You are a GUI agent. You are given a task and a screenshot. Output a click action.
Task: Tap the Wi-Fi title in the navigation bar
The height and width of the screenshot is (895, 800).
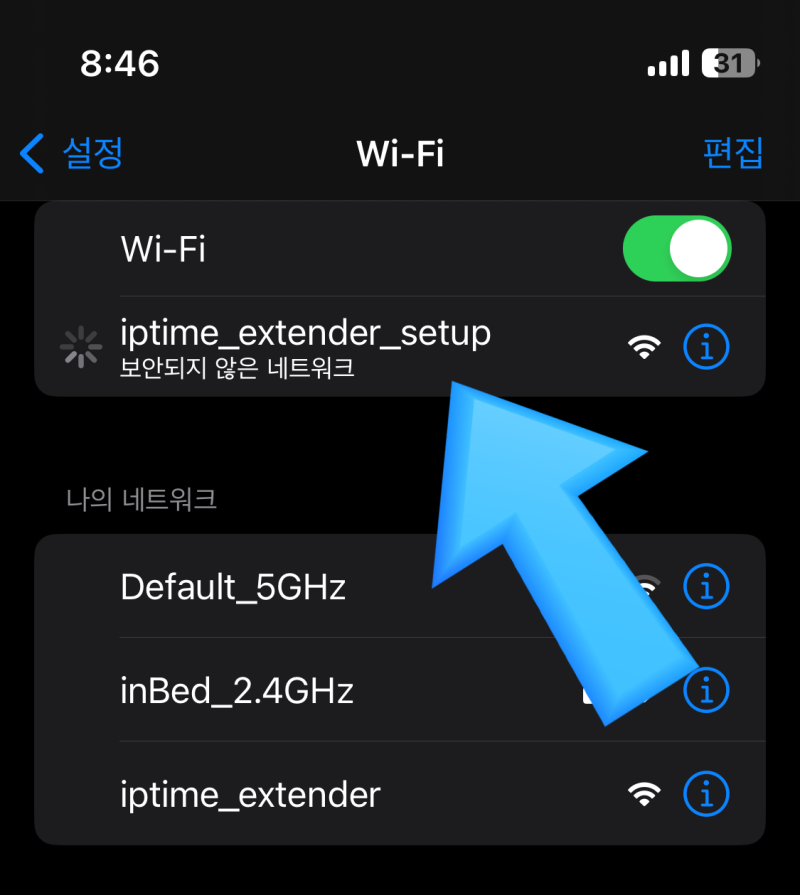(x=400, y=153)
